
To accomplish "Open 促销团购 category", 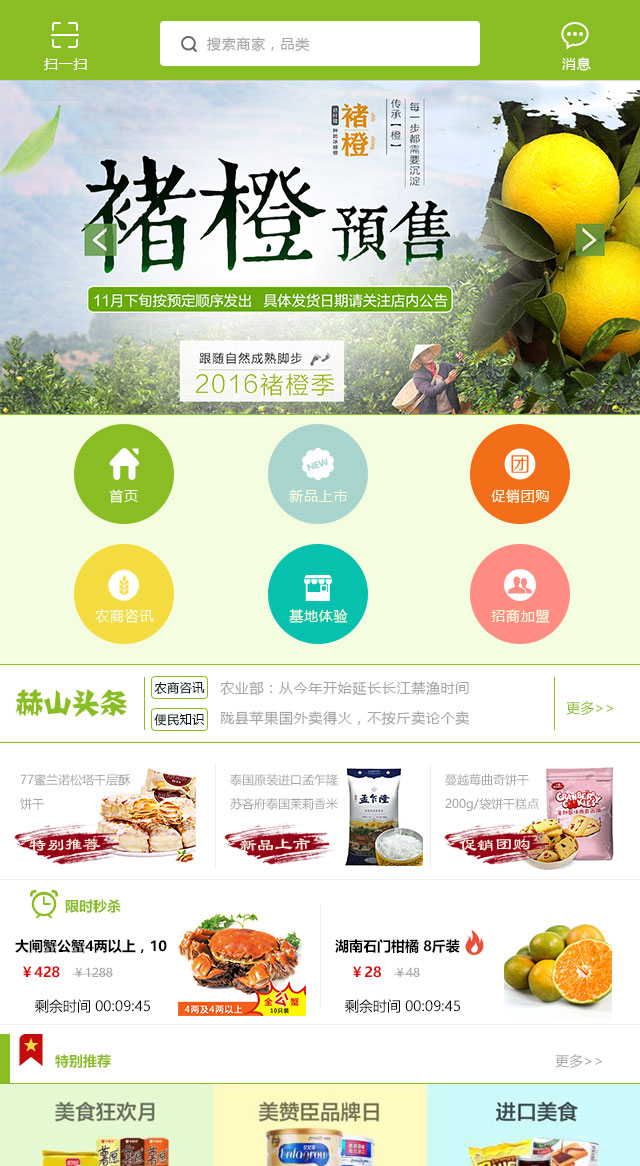I will tap(520, 474).
